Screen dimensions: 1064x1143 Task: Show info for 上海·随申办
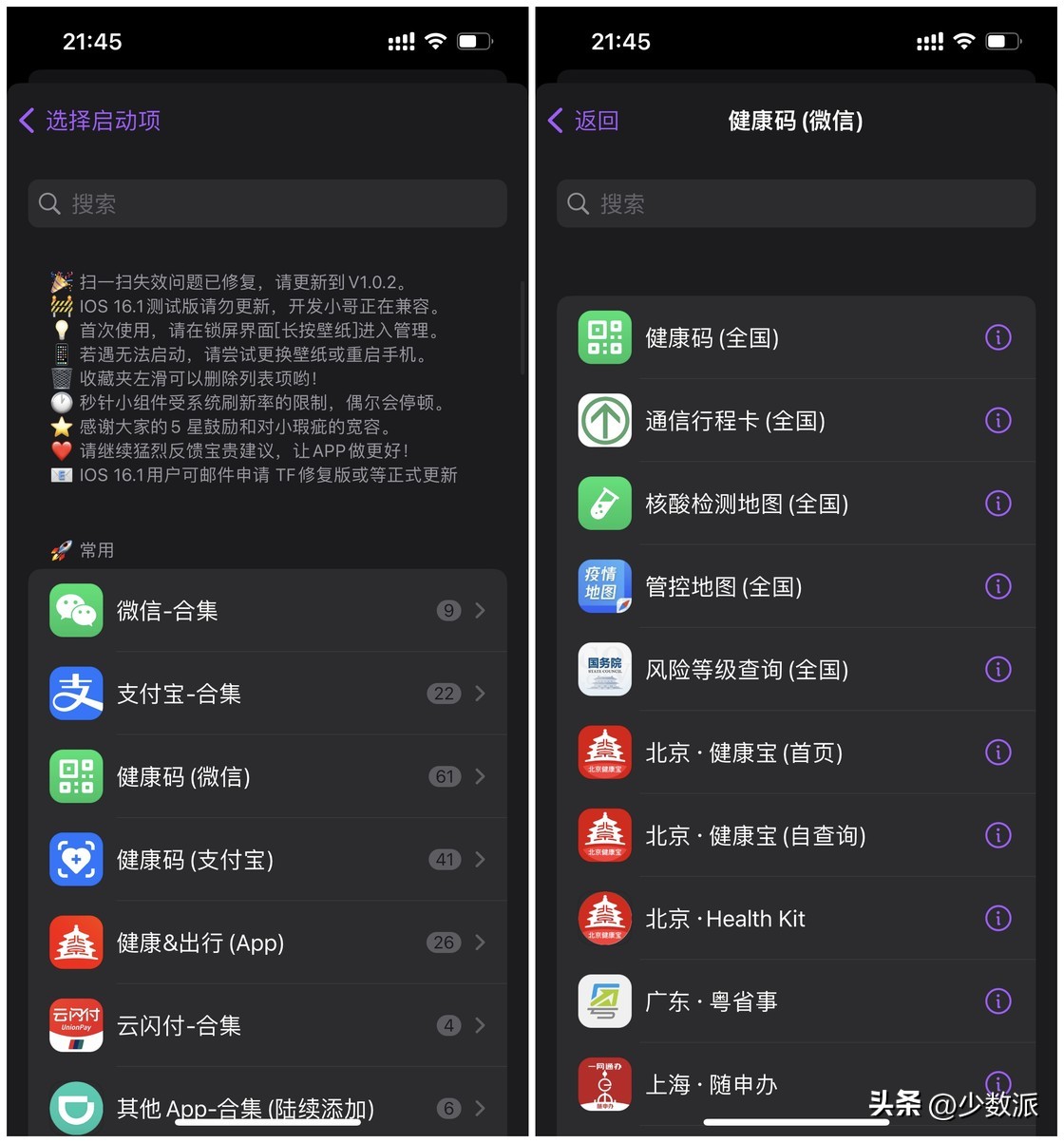(998, 1083)
